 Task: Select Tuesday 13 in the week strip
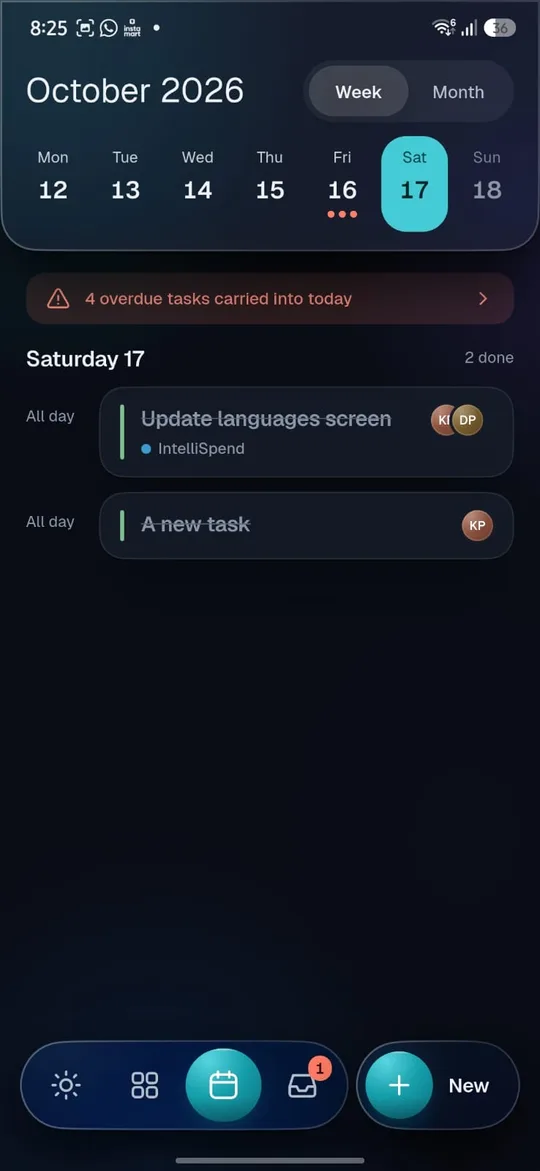pyautogui.click(x=125, y=177)
